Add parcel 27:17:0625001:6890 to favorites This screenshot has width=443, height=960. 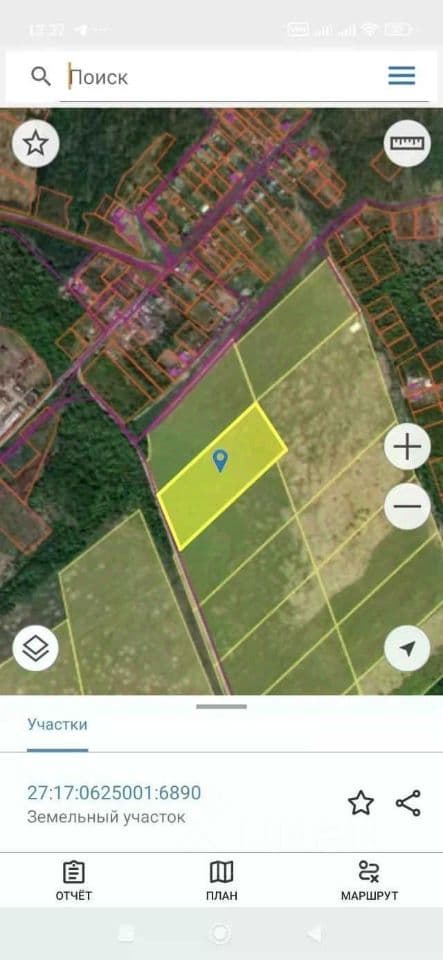coord(361,803)
